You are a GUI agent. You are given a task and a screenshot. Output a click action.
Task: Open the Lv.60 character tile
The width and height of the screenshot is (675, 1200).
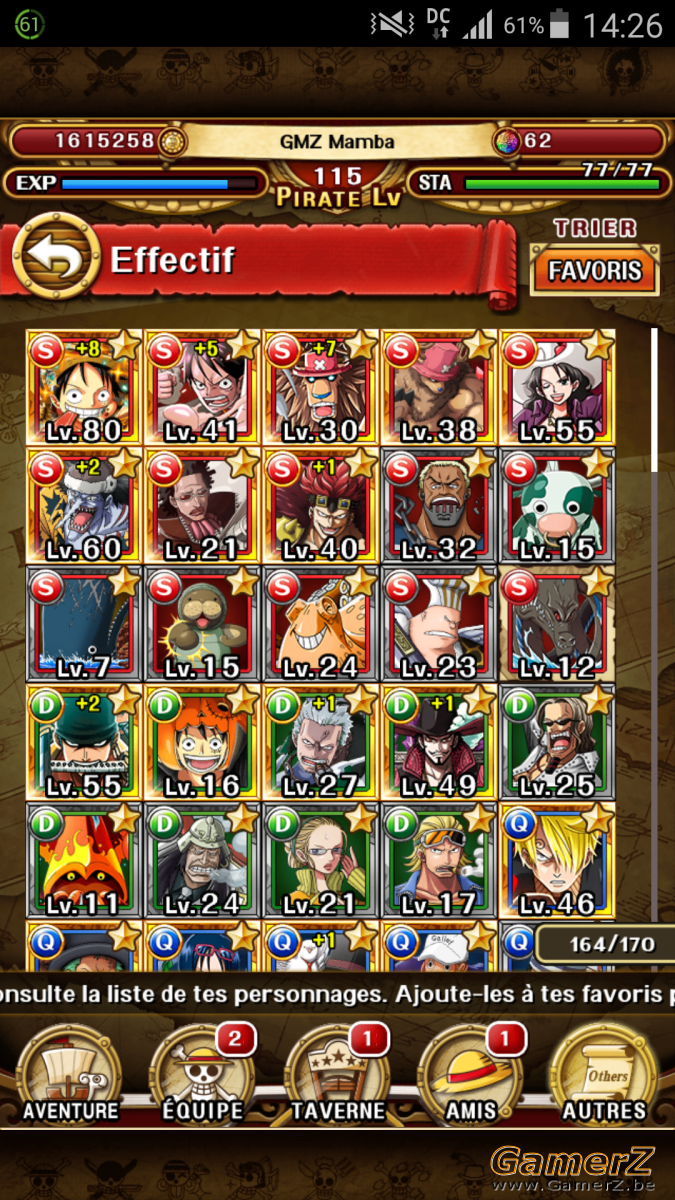point(84,506)
